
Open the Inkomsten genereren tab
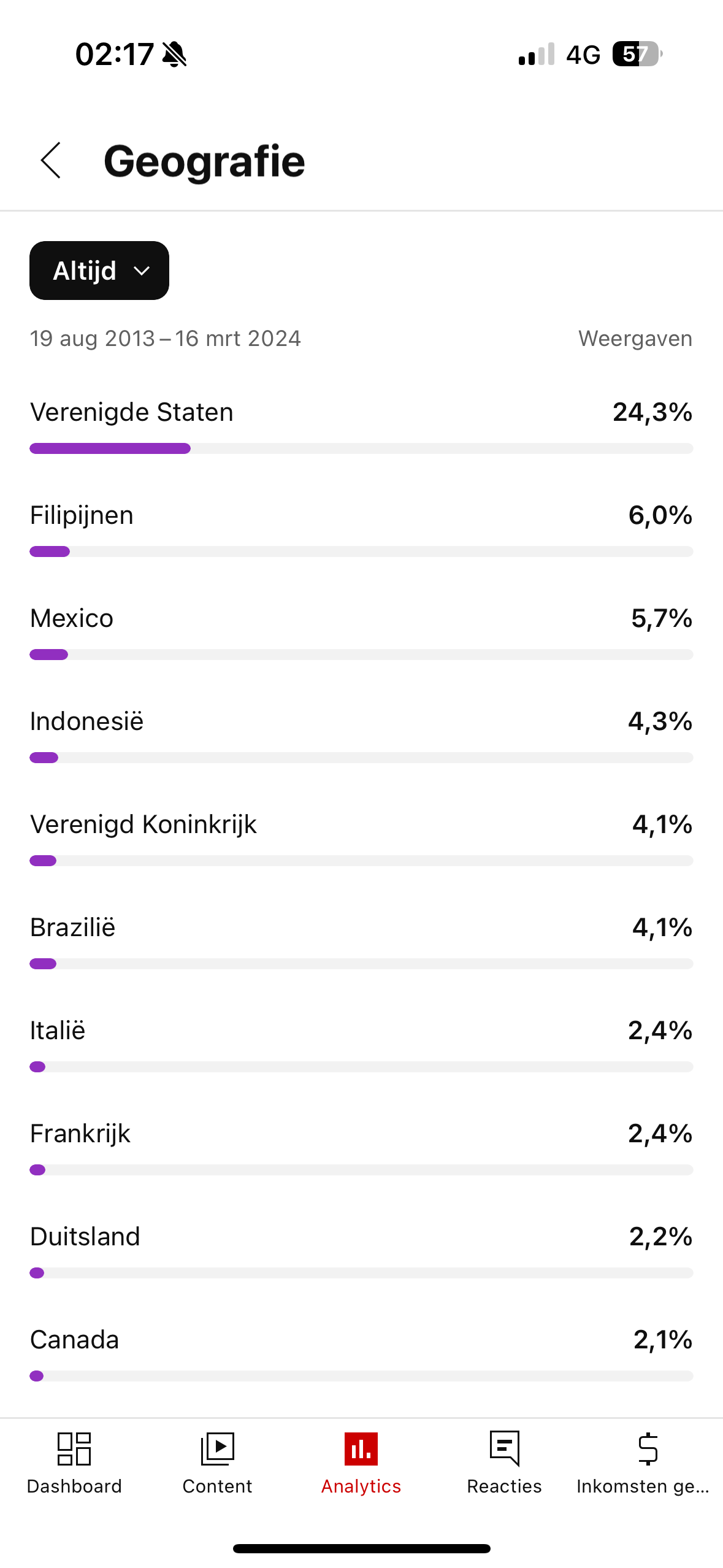coord(643,1463)
